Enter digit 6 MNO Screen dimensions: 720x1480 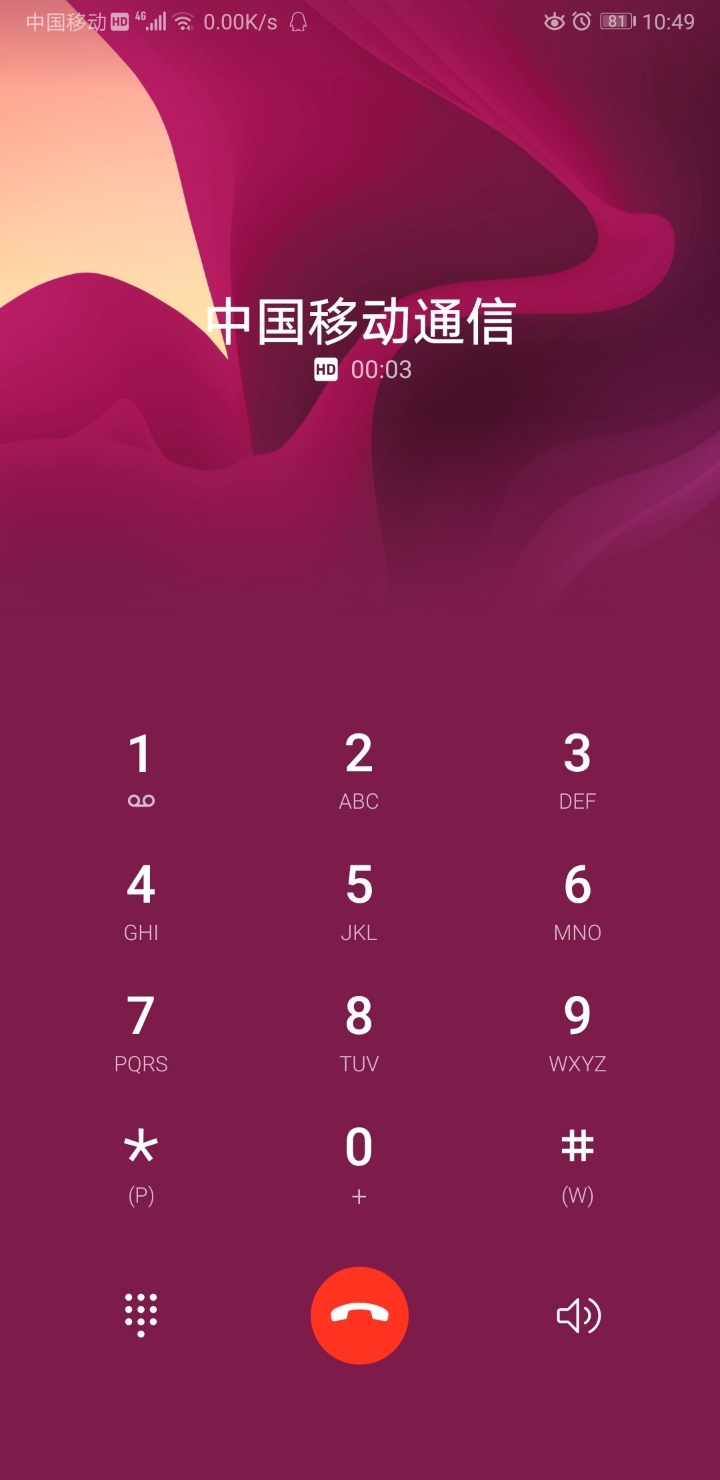click(577, 900)
